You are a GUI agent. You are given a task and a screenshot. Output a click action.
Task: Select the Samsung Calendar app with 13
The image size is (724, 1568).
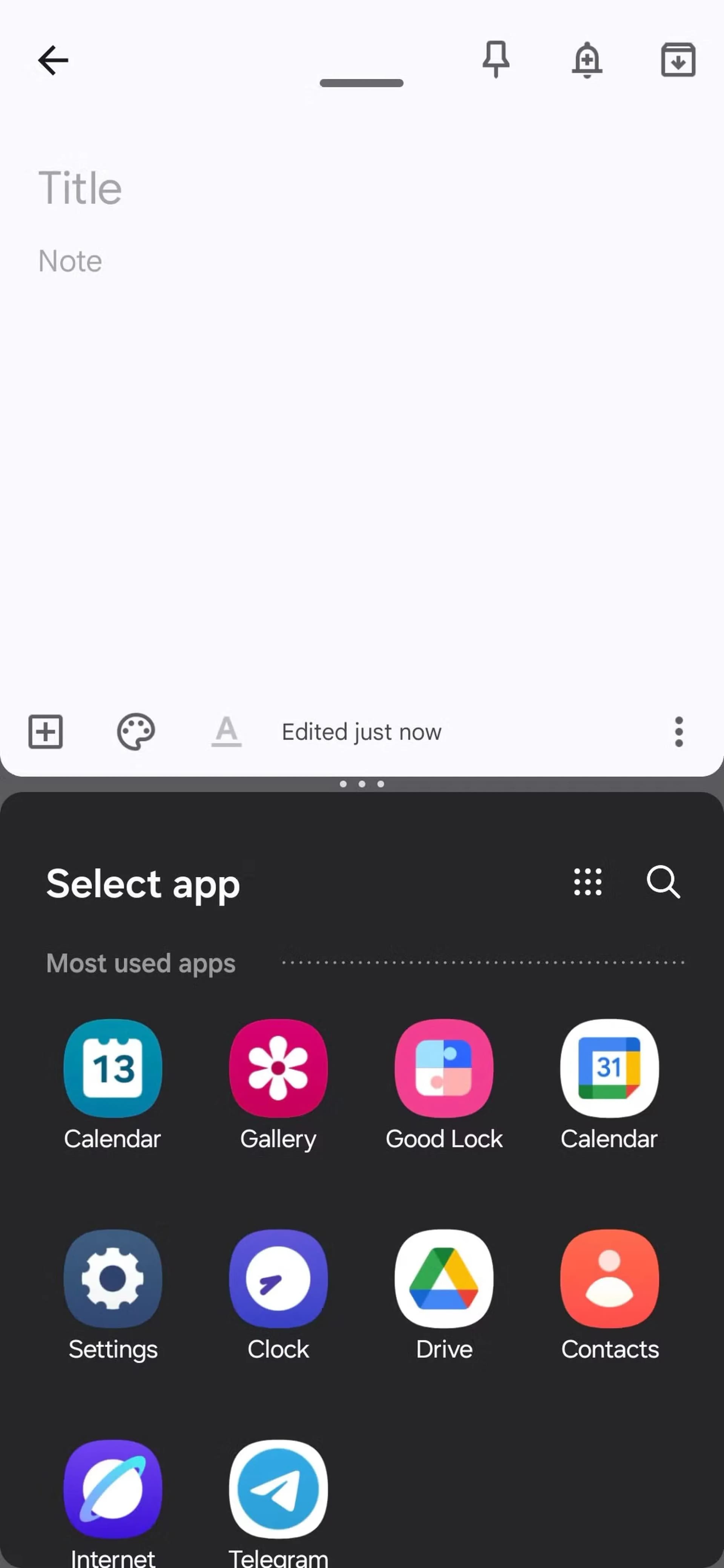click(113, 1068)
